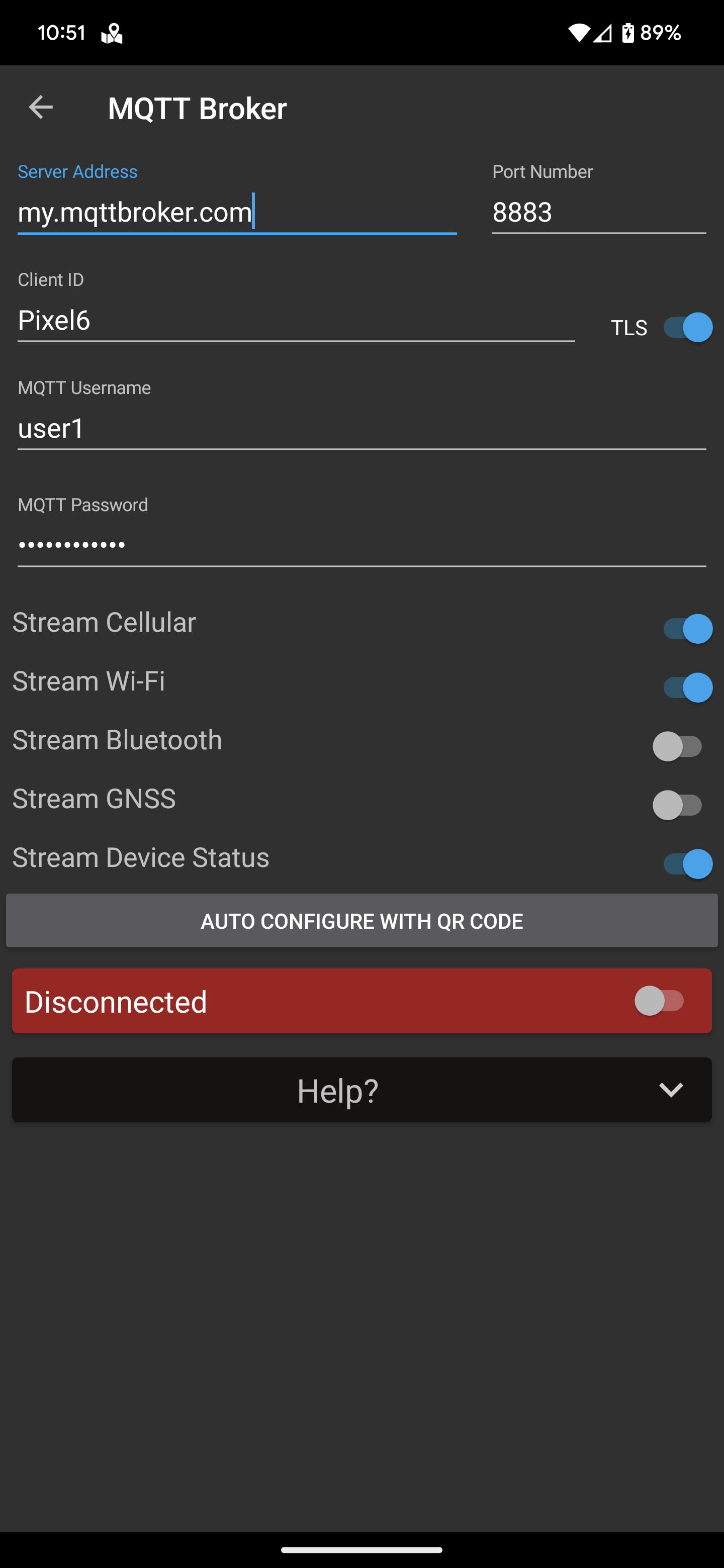Edit the MQTT Username field
Screen dimensions: 724x1568
tap(361, 429)
